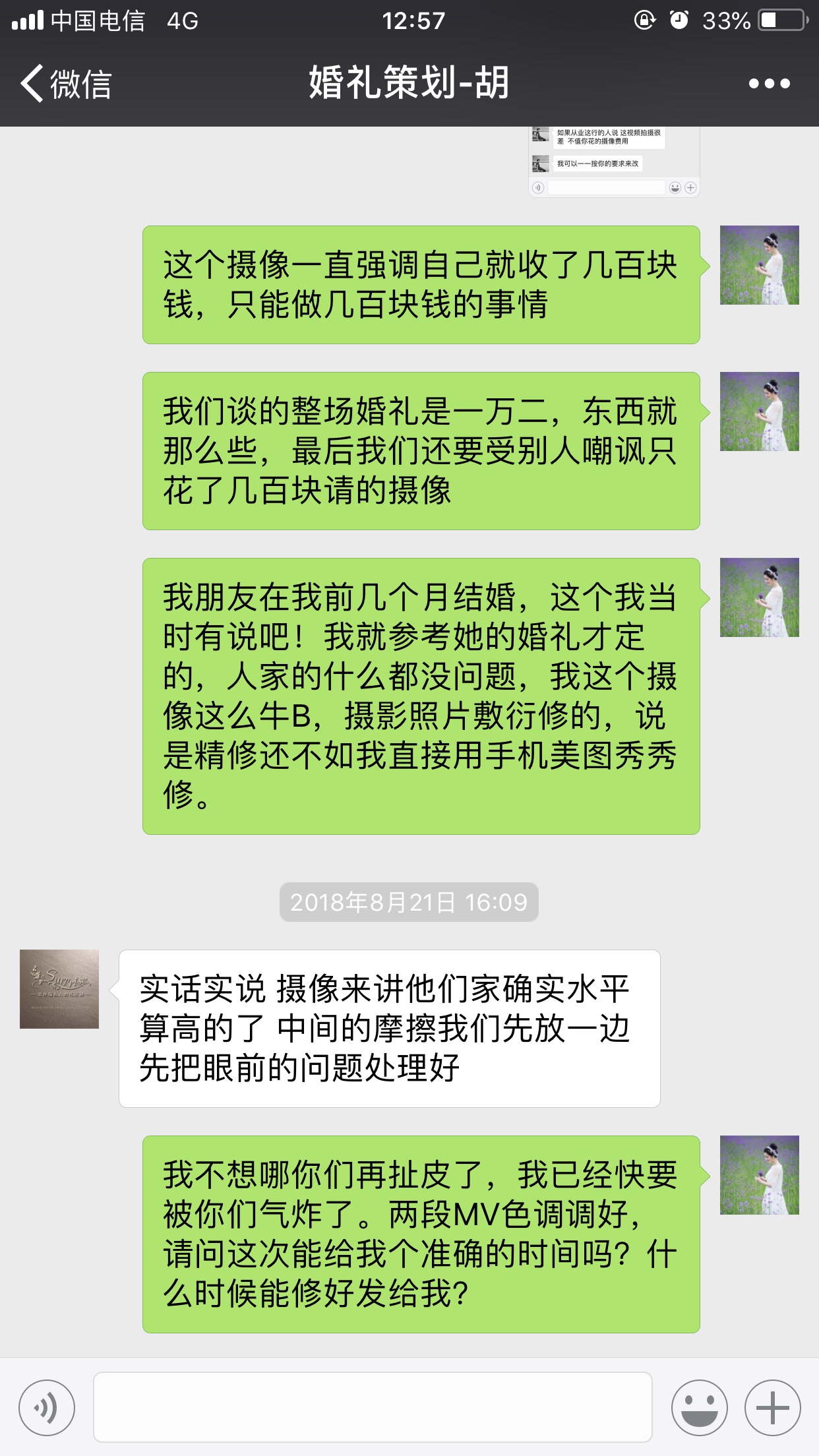Open the plus attachment menu
The height and width of the screenshot is (1456, 819).
(x=773, y=1407)
